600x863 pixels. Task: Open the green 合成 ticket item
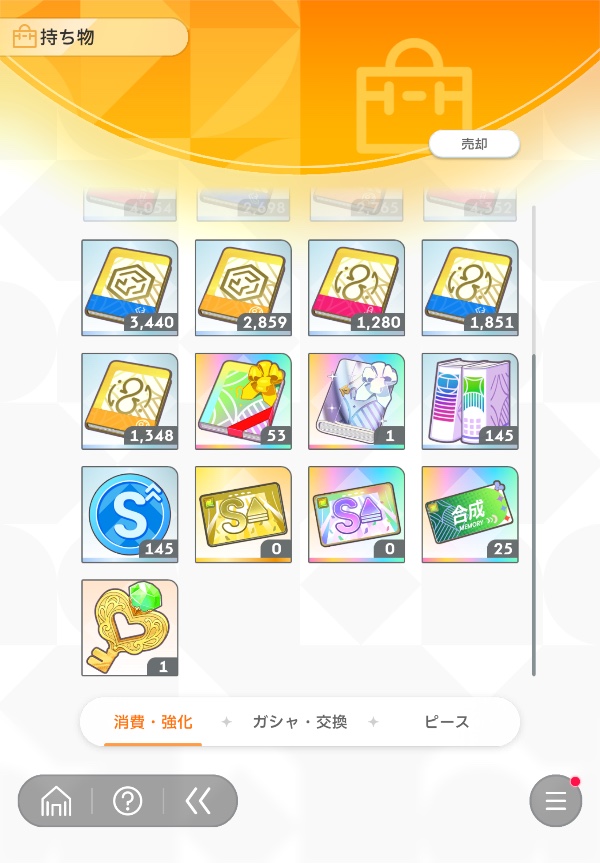[x=470, y=515]
